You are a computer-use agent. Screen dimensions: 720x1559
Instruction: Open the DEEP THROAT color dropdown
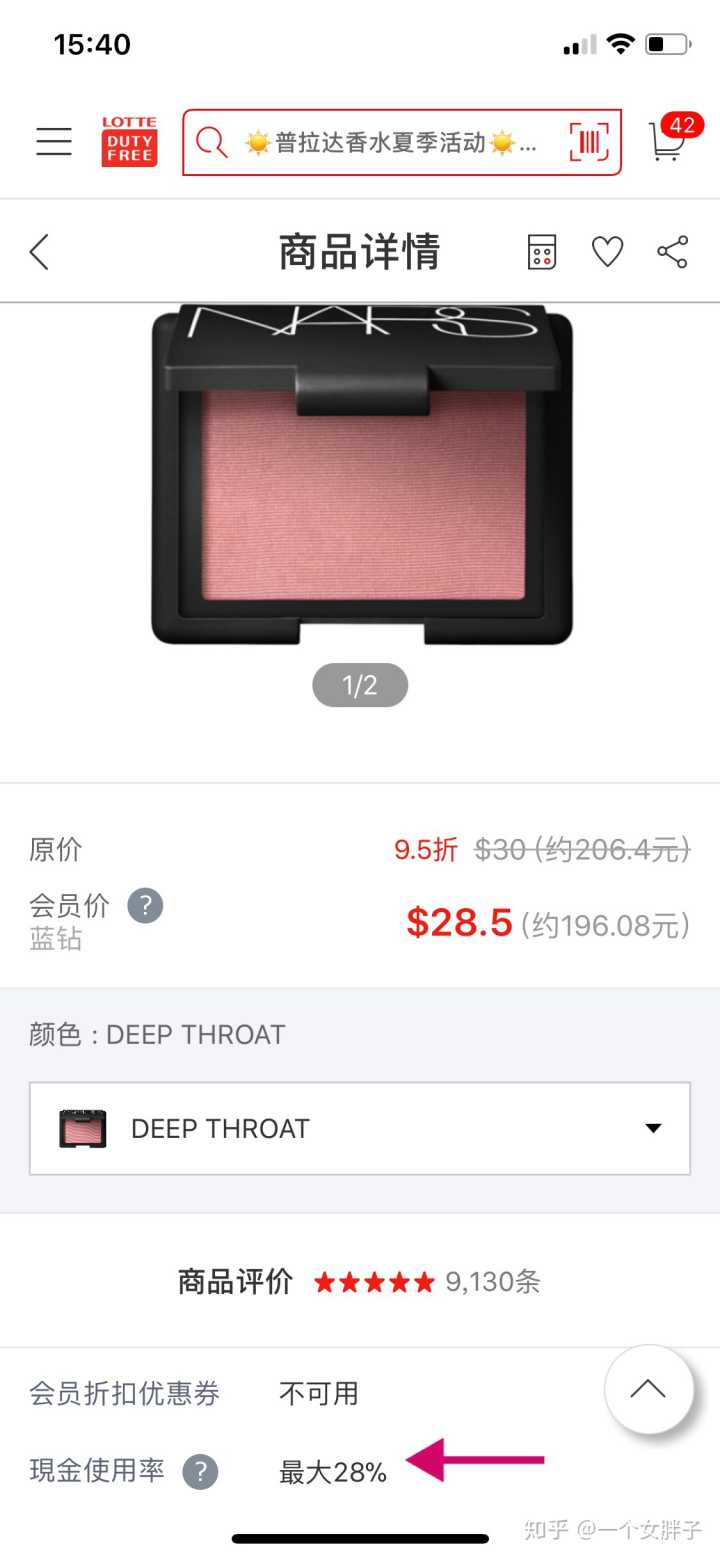pyautogui.click(x=360, y=1128)
